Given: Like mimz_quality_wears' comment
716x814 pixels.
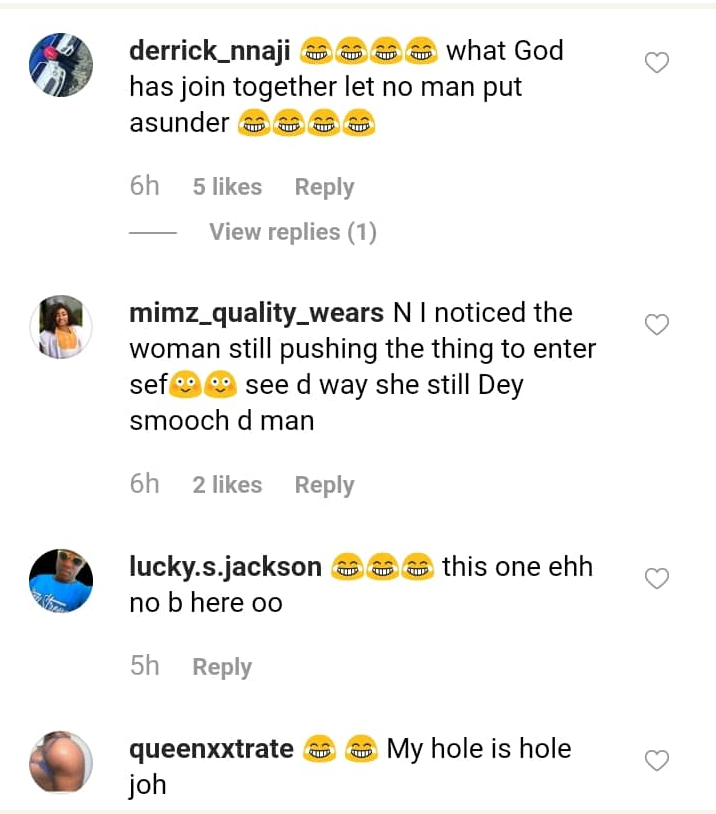Looking at the screenshot, I should [x=656, y=325].
